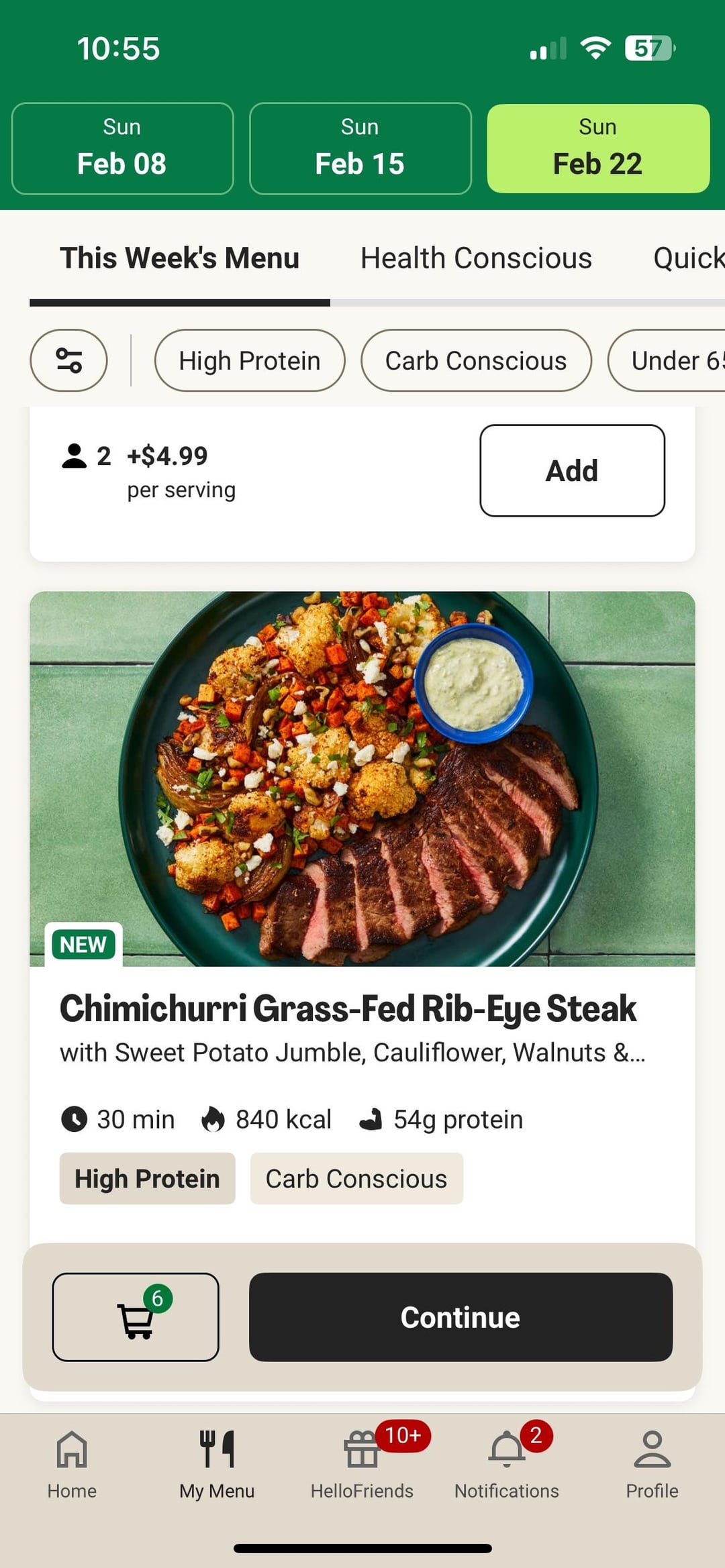Check the Notifications tab
Viewport: 725px width, 1568px height.
tap(507, 1464)
